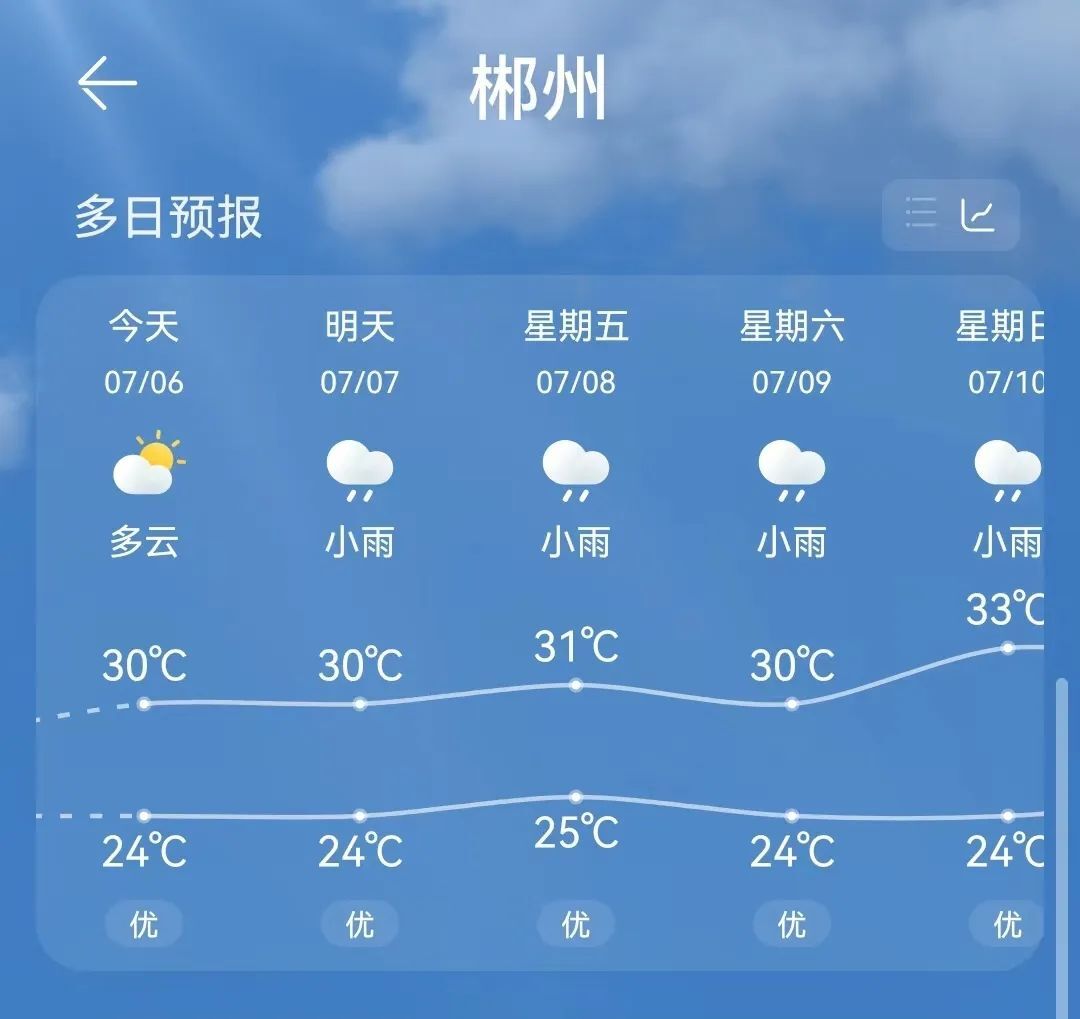The height and width of the screenshot is (1019, 1080).
Task: Switch forecast to list view
Action: [920, 214]
